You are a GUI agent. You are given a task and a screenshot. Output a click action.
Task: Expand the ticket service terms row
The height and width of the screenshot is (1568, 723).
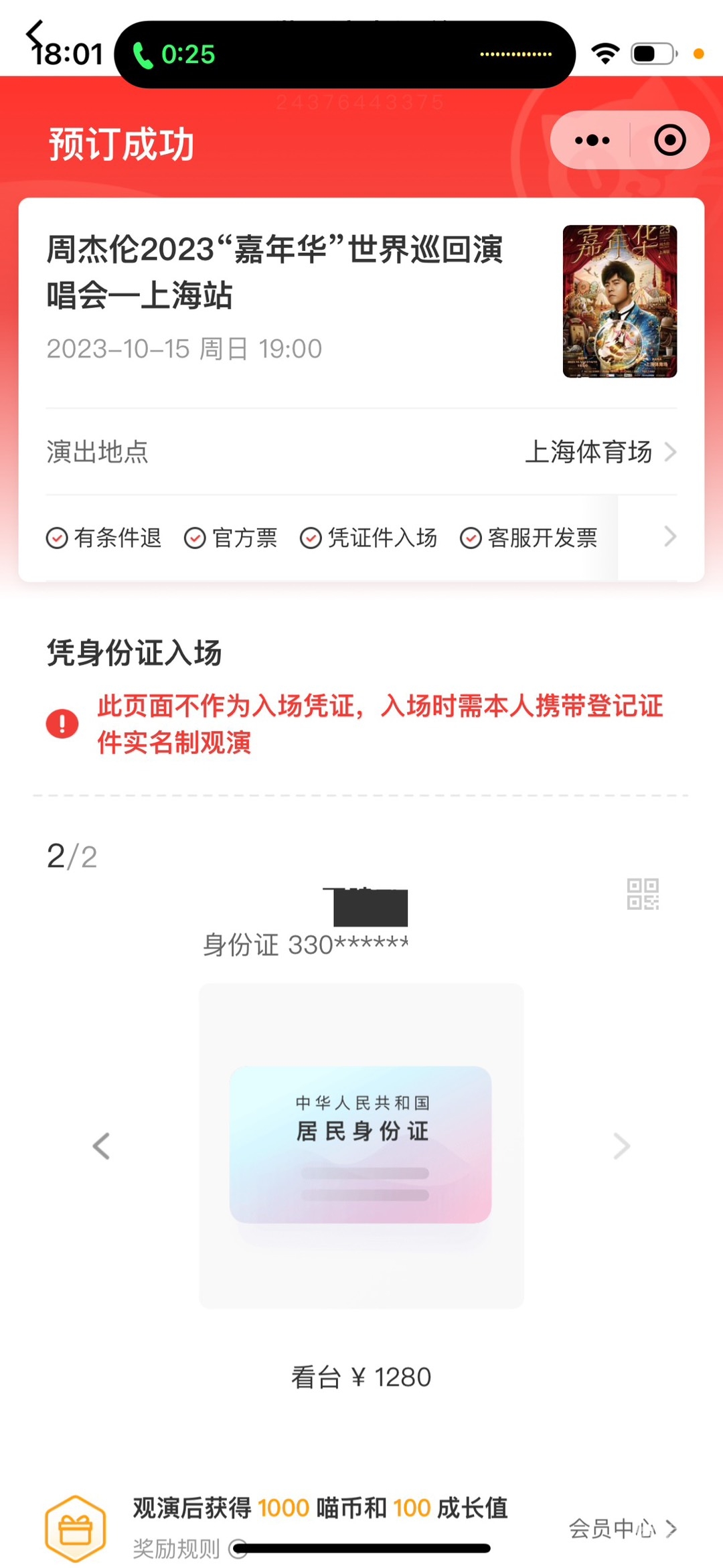[x=669, y=536]
